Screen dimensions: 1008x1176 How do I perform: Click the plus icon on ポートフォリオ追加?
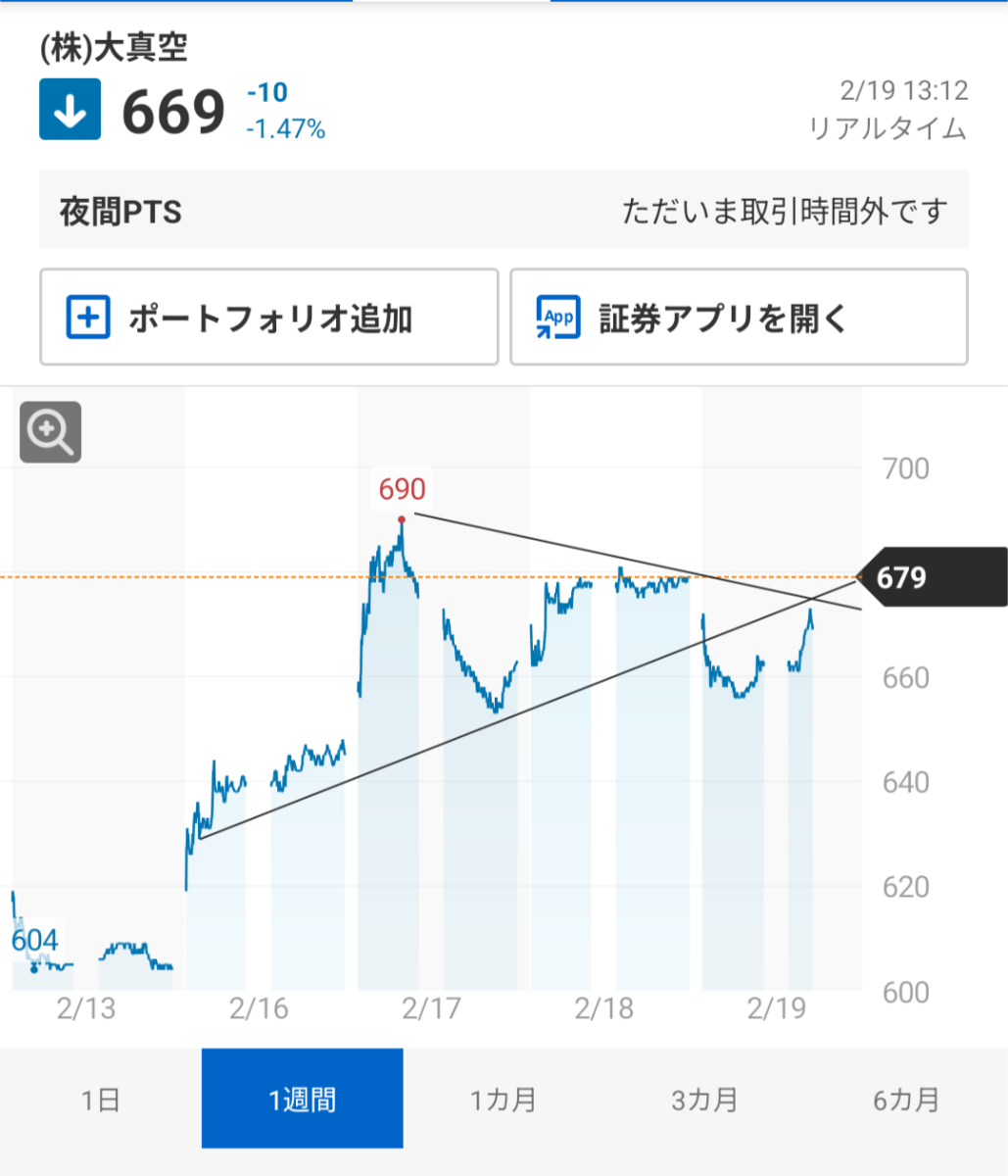click(89, 316)
